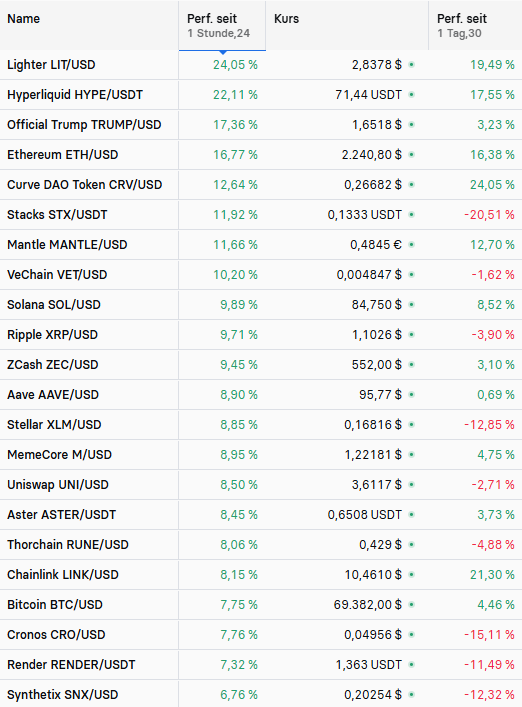The height and width of the screenshot is (707, 522).
Task: View Curve DAO Token CRV/USD
Action: (85, 184)
